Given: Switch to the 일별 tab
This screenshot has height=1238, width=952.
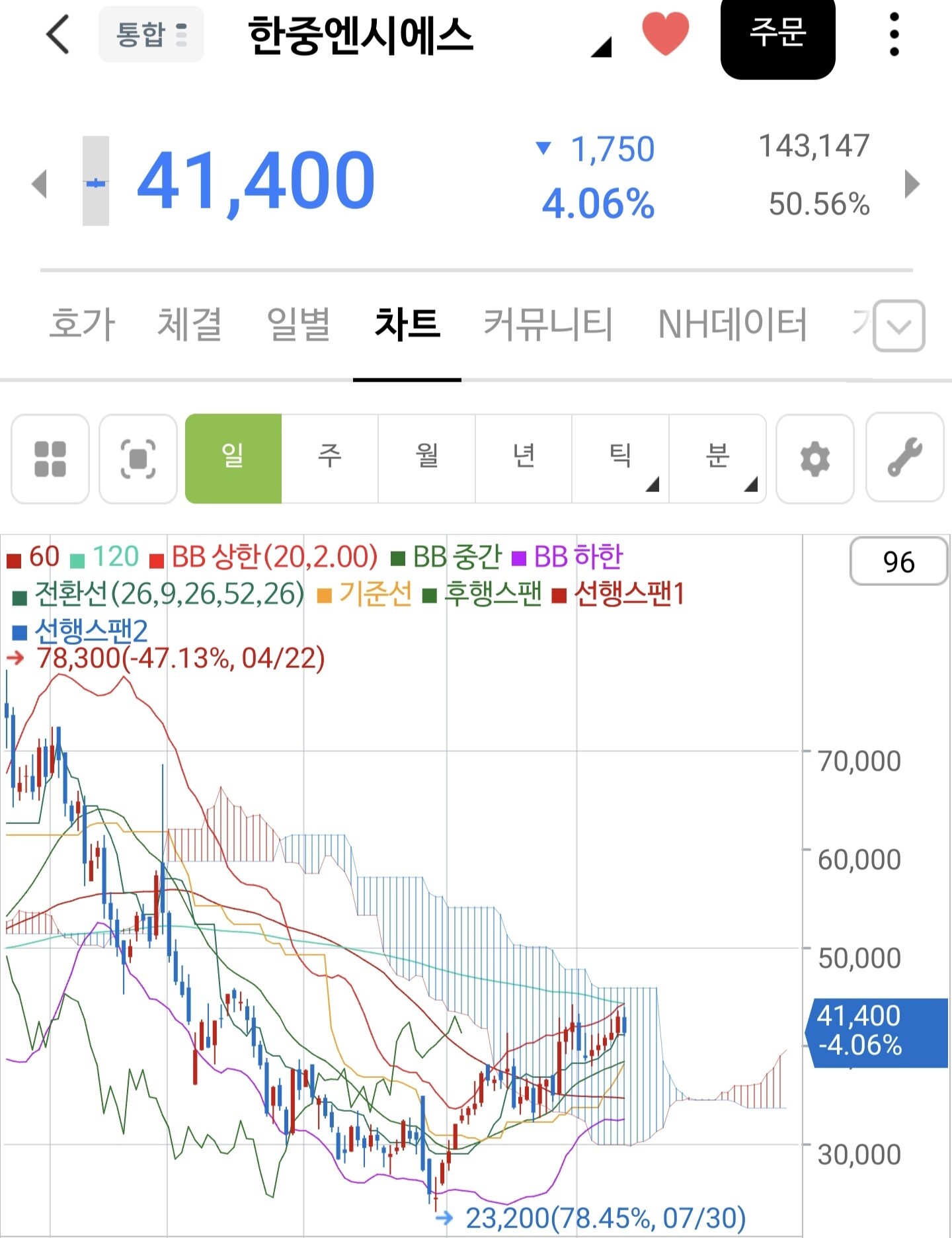Looking at the screenshot, I should pyautogui.click(x=298, y=323).
